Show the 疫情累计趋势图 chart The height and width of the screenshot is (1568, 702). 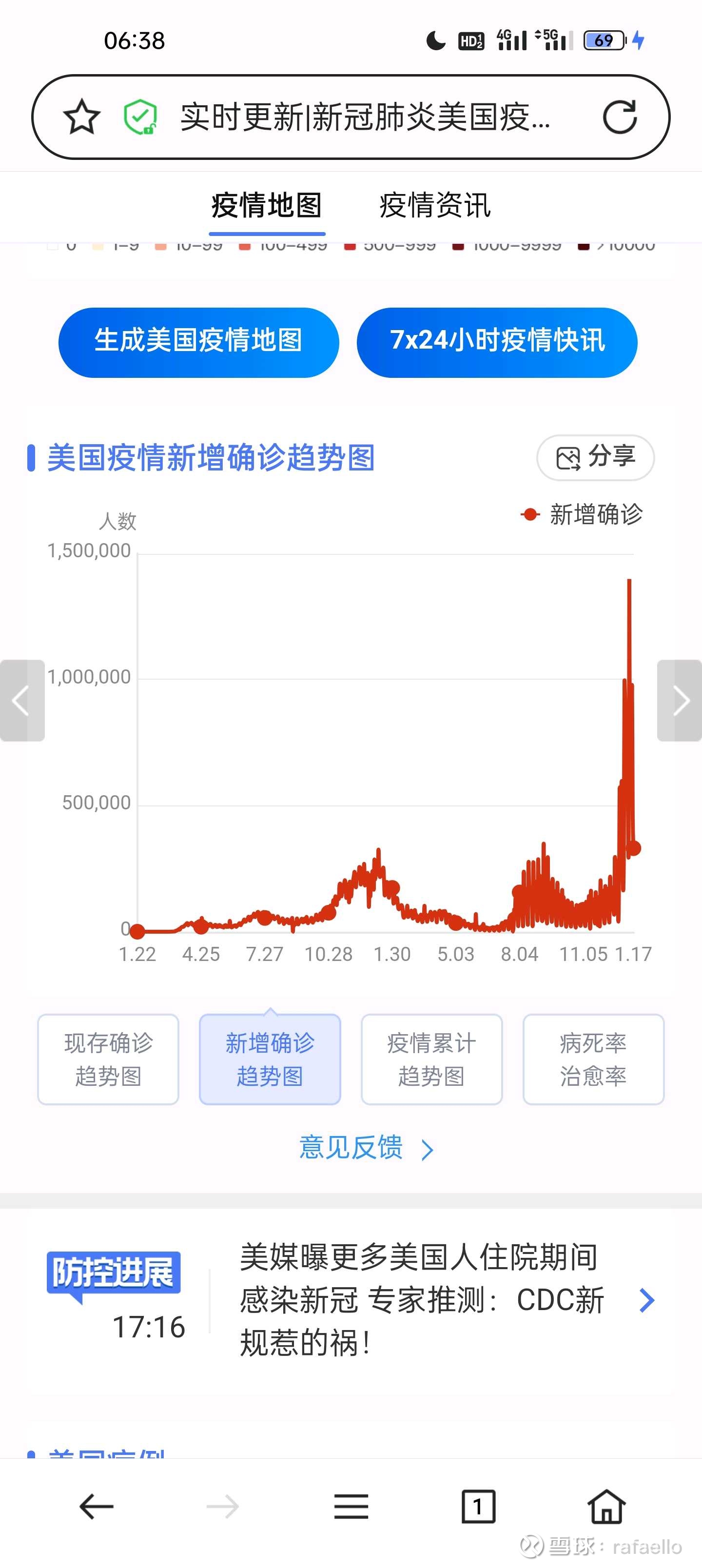[431, 1059]
